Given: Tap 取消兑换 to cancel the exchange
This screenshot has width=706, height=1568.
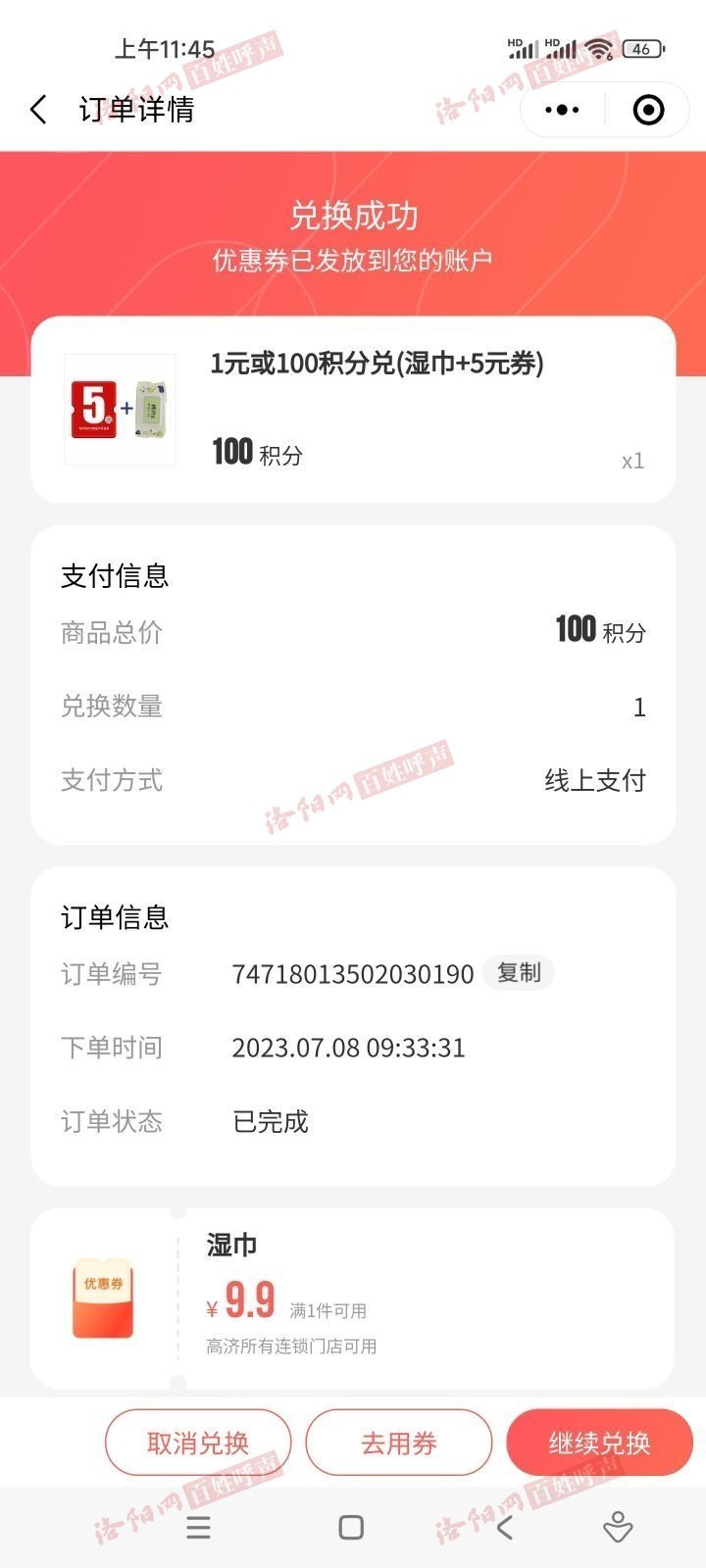Looking at the screenshot, I should [198, 1443].
